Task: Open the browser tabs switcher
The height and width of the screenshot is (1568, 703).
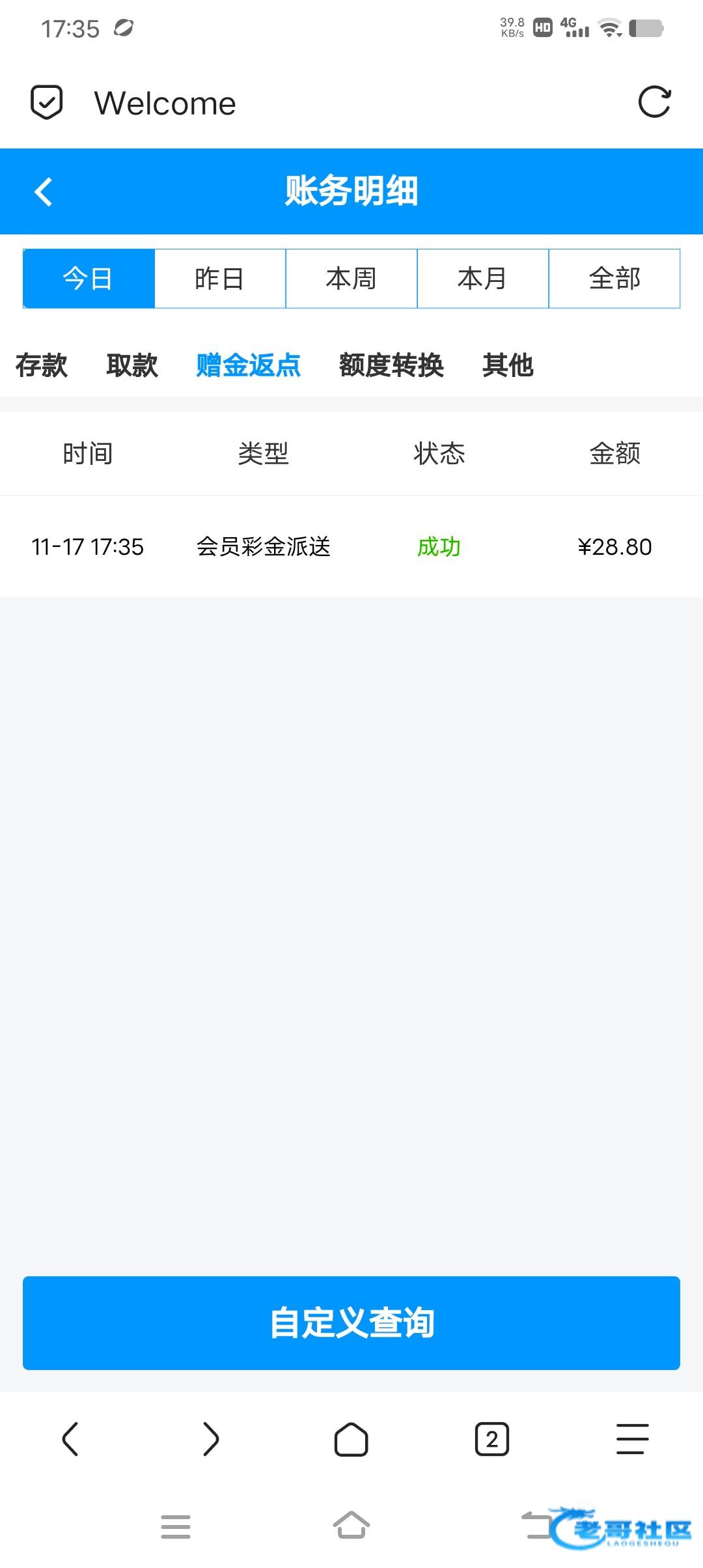Action: pyautogui.click(x=492, y=1438)
